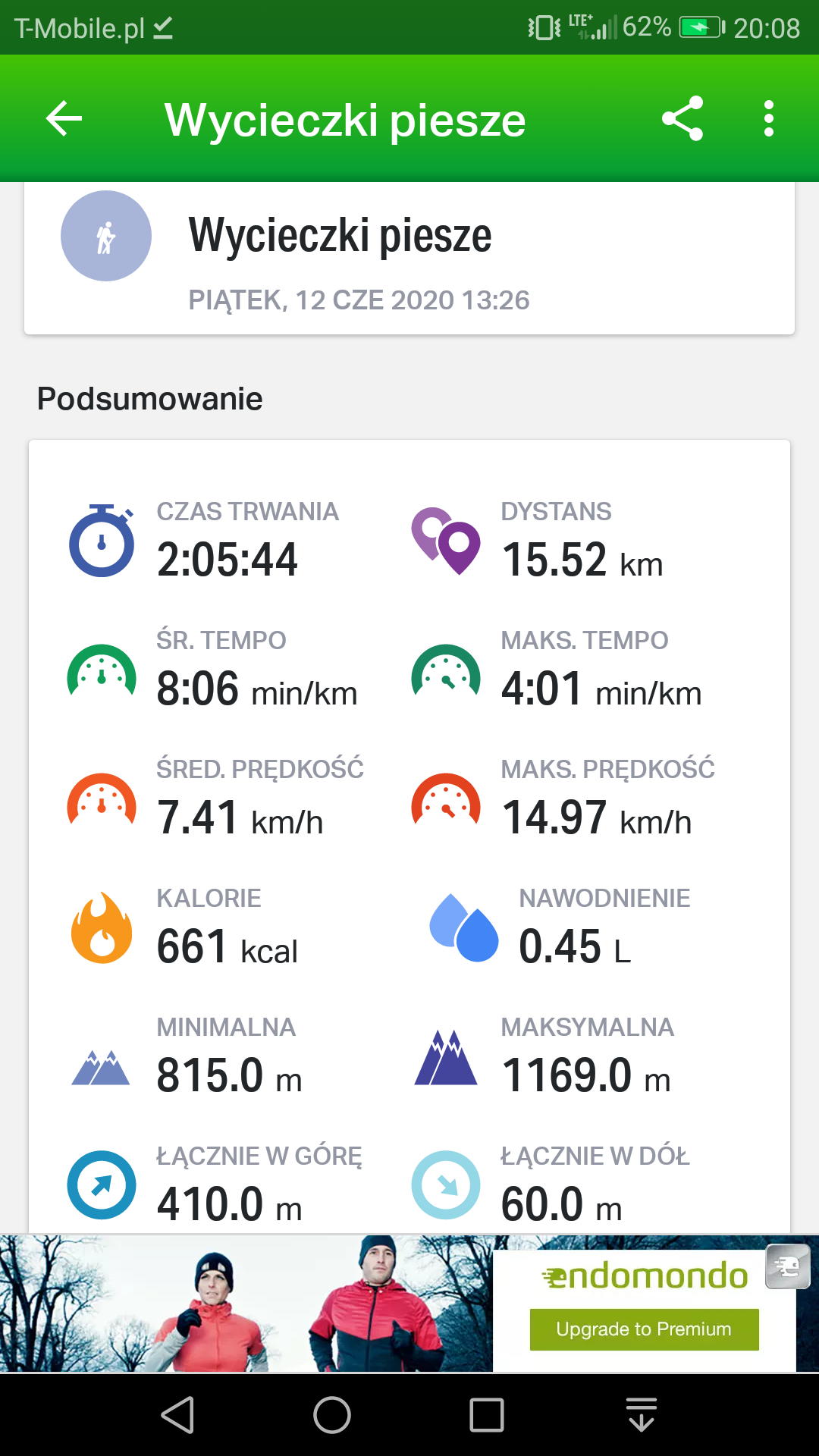
Task: Open the three-dot overflow menu
Action: (769, 119)
